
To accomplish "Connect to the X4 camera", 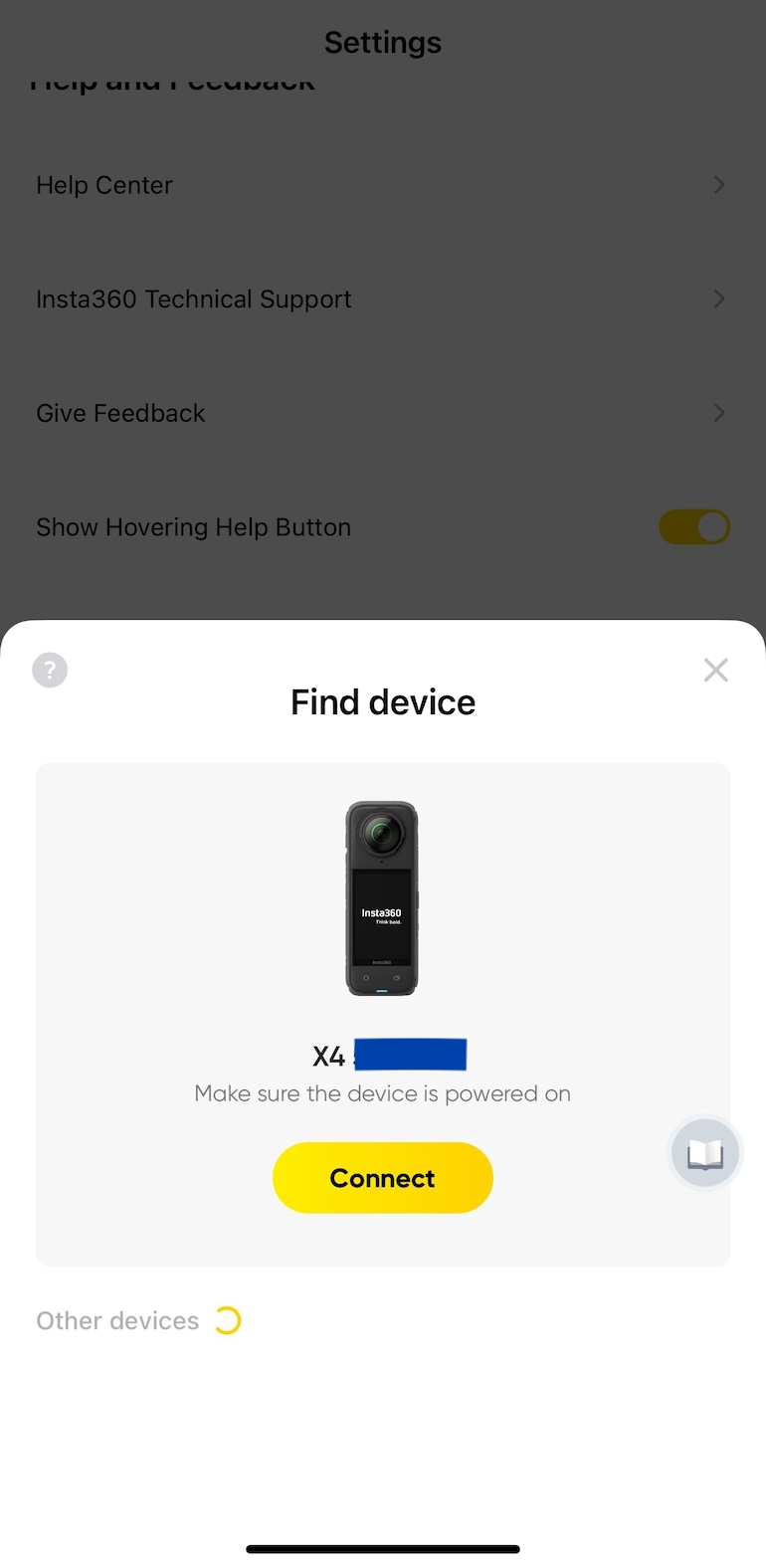I will click(382, 1178).
